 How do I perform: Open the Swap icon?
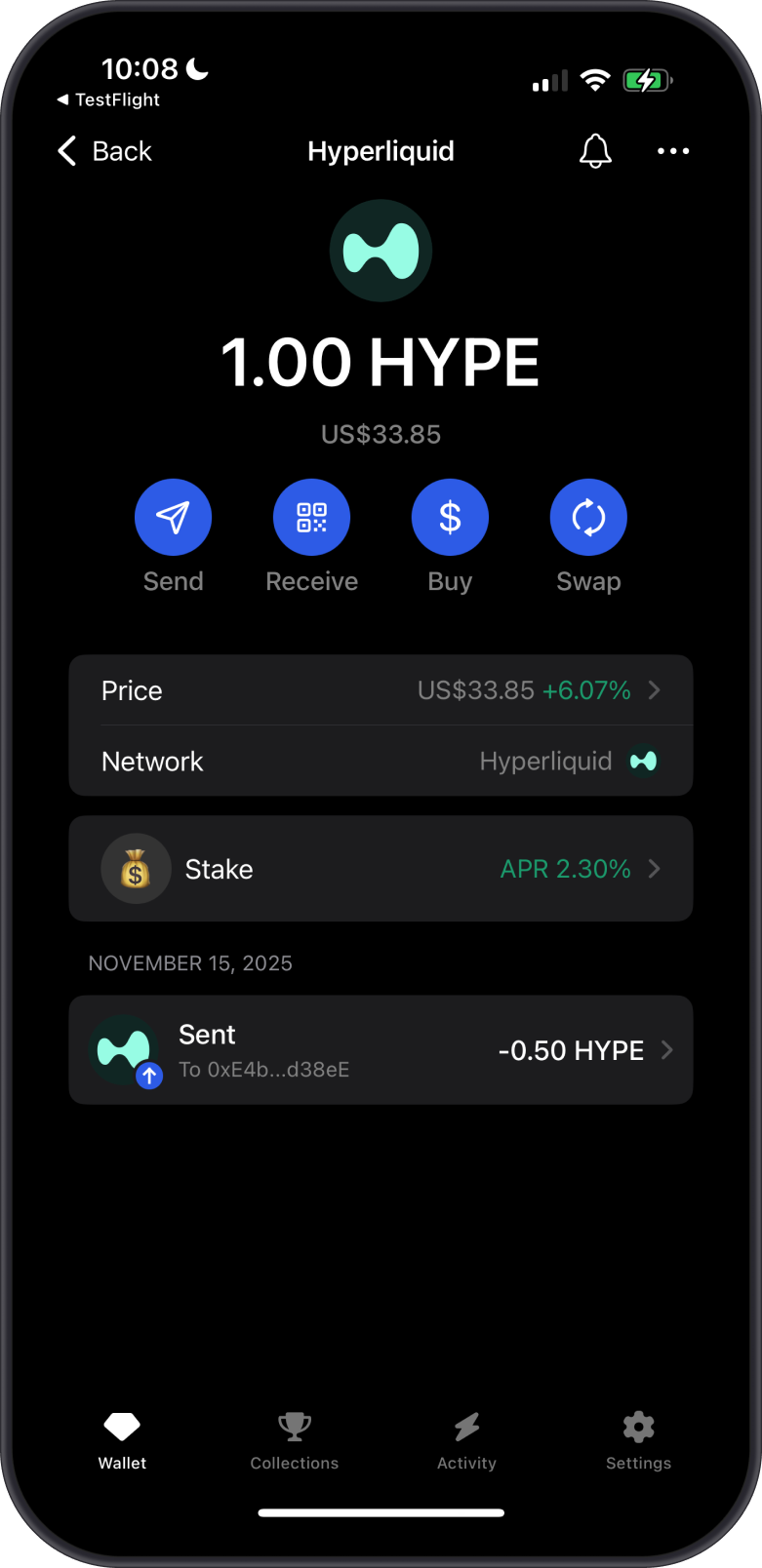[x=588, y=517]
